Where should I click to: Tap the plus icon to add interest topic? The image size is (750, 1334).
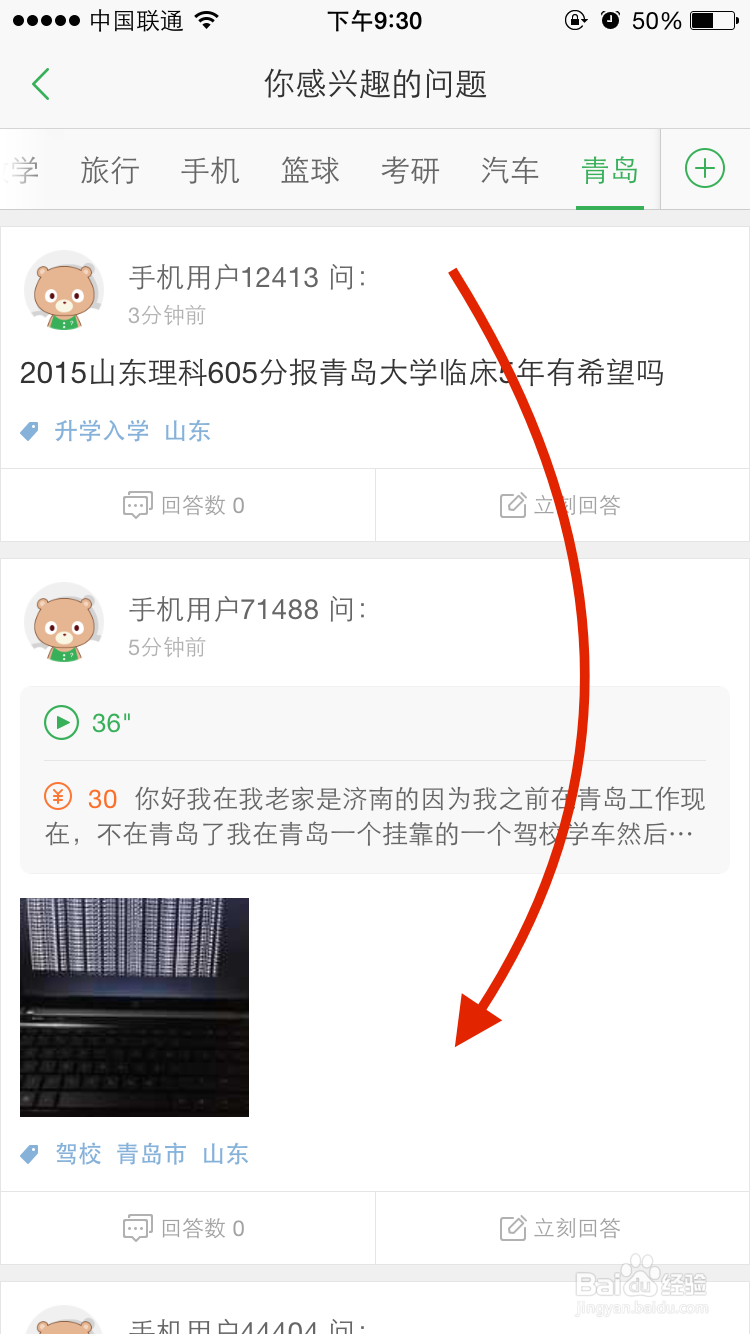click(705, 168)
